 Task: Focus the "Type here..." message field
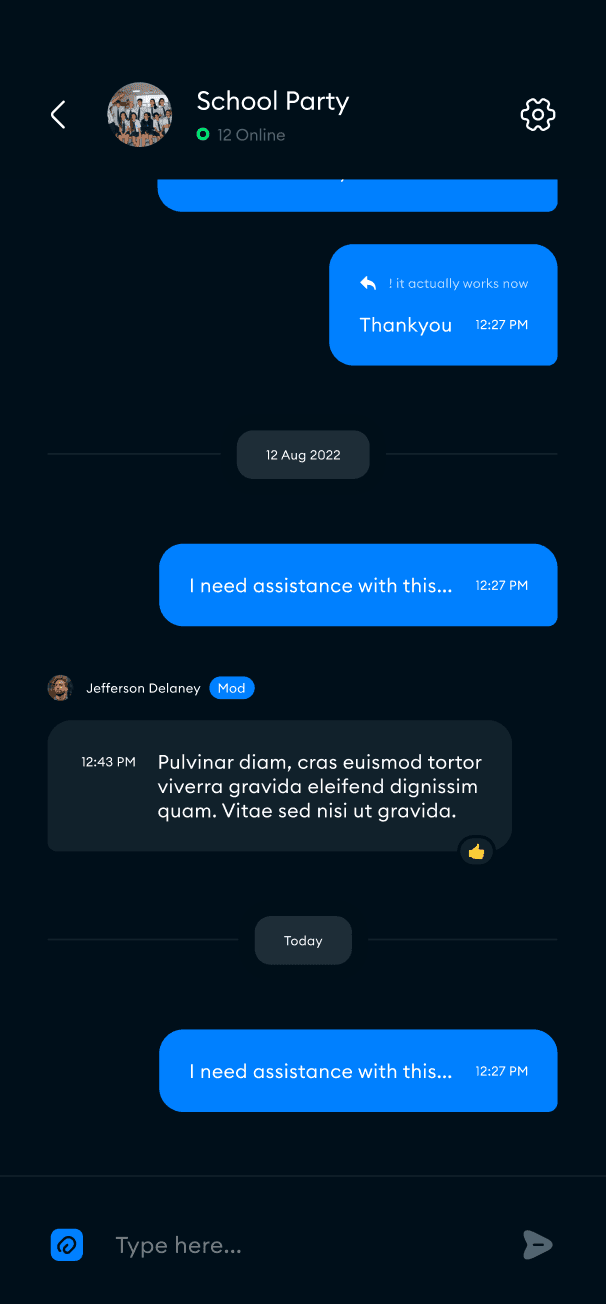[x=300, y=1245]
